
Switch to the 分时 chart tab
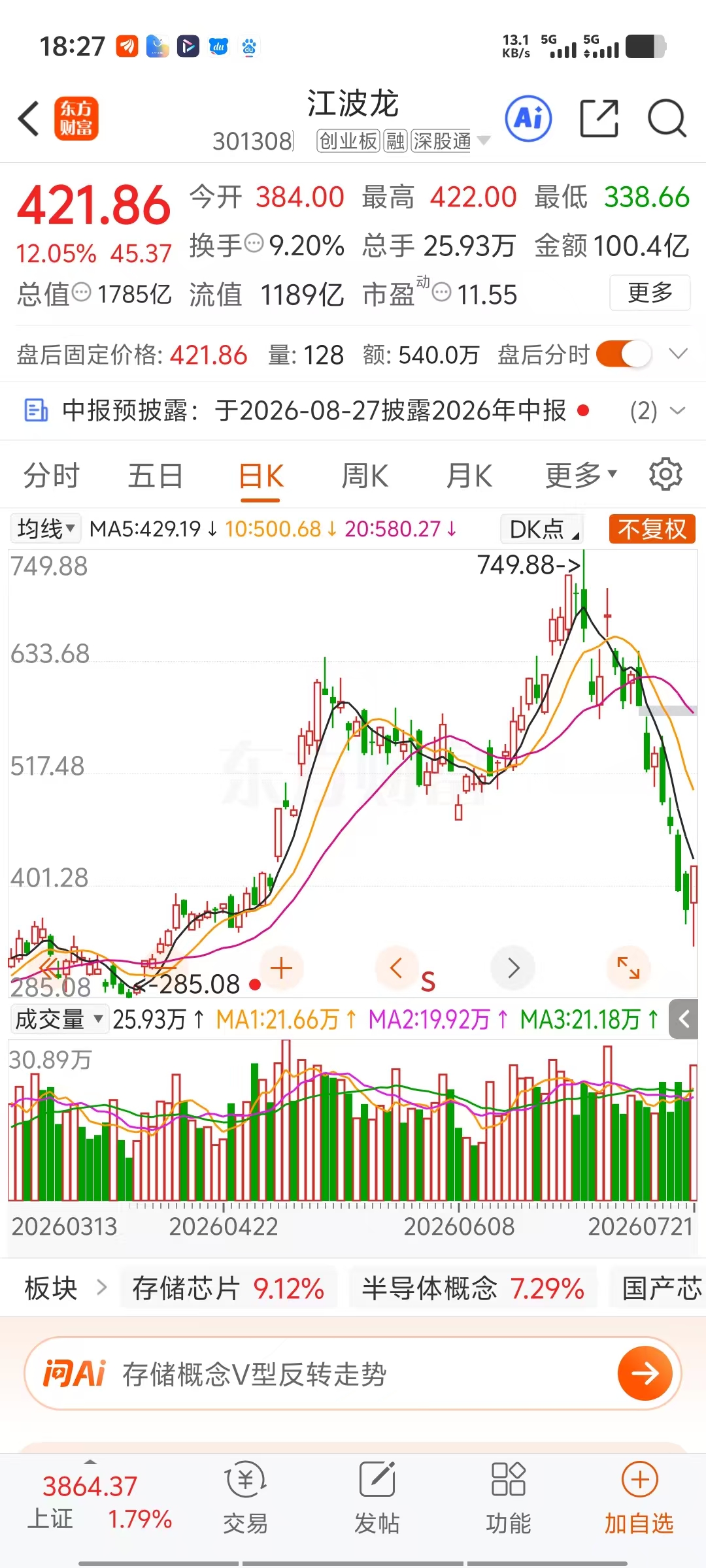point(52,476)
